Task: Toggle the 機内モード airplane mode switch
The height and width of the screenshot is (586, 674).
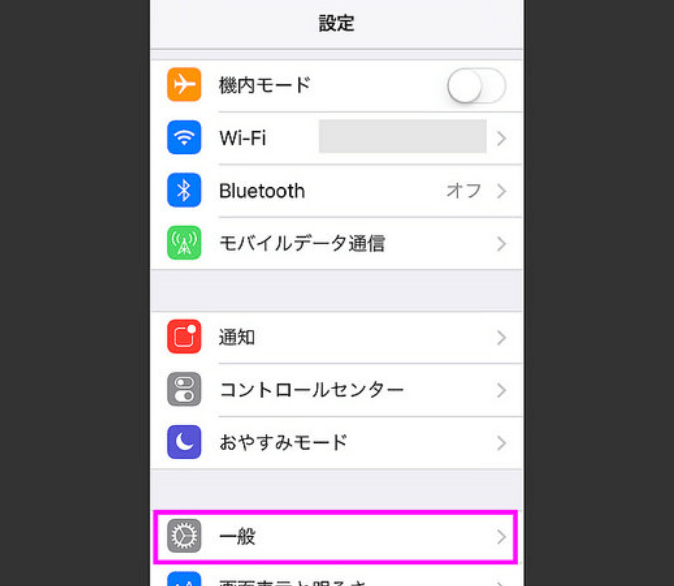Action: (x=475, y=87)
